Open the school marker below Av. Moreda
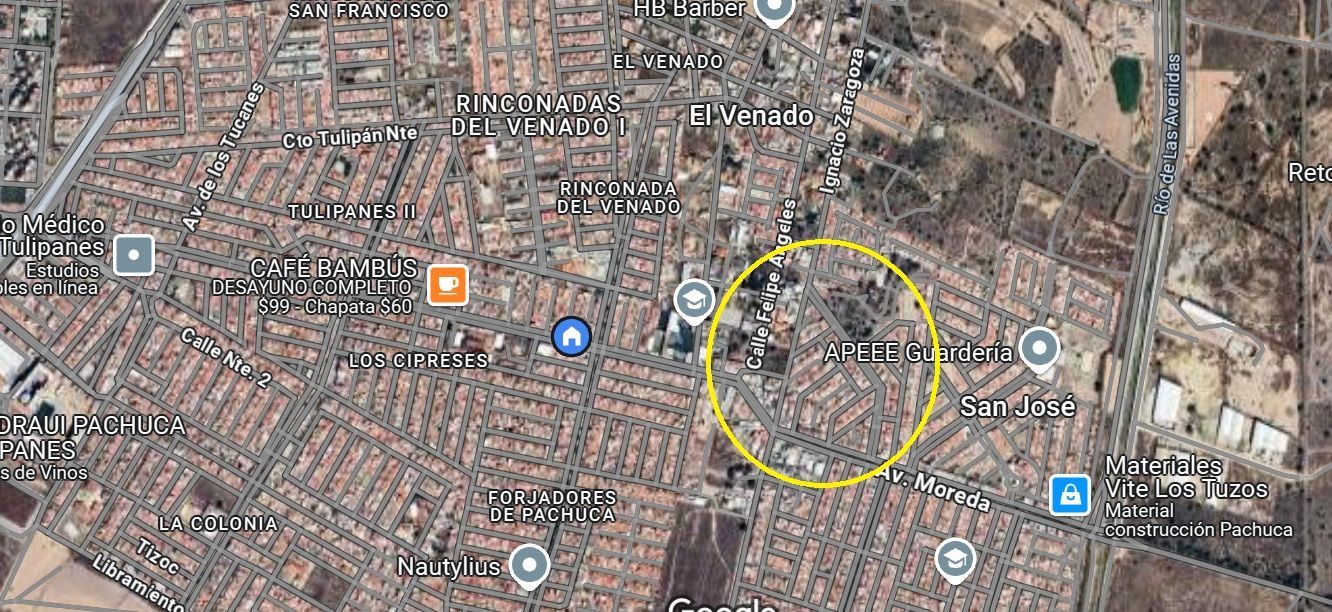Screen dimensions: 1332x612 tap(955, 559)
